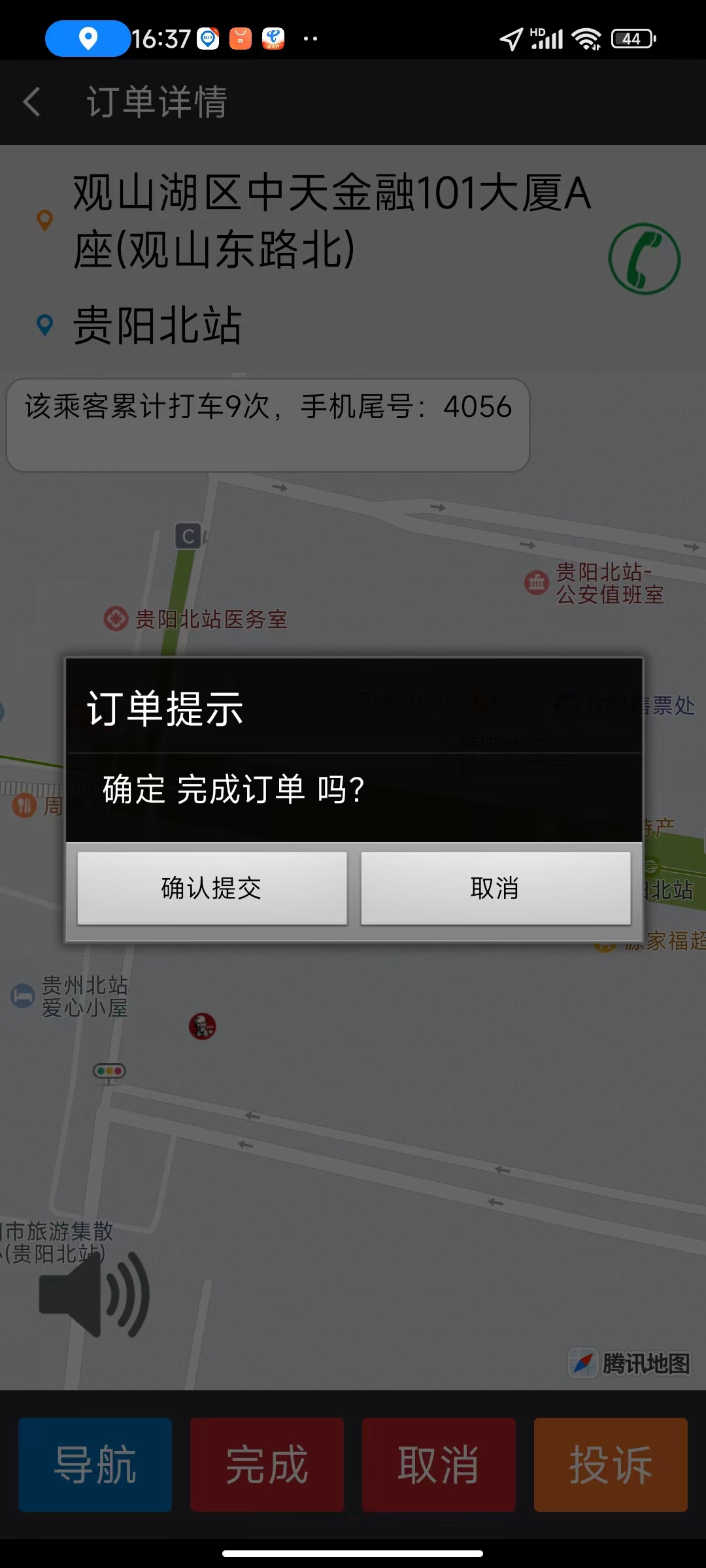Confirm submission with 确认提交
This screenshot has width=706, height=1568.
pyautogui.click(x=212, y=888)
